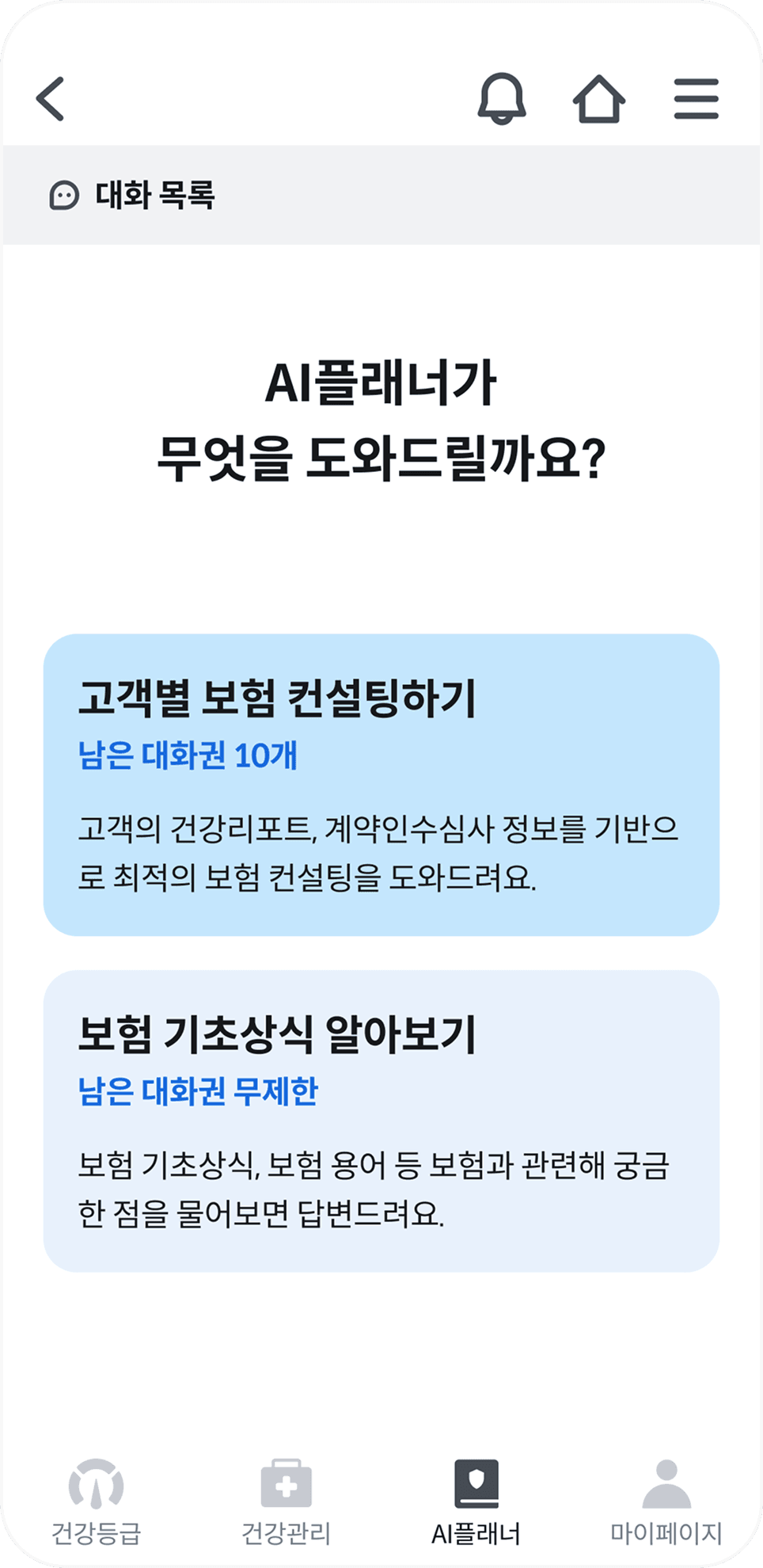
Task: Go to the home screen icon
Action: click(599, 99)
